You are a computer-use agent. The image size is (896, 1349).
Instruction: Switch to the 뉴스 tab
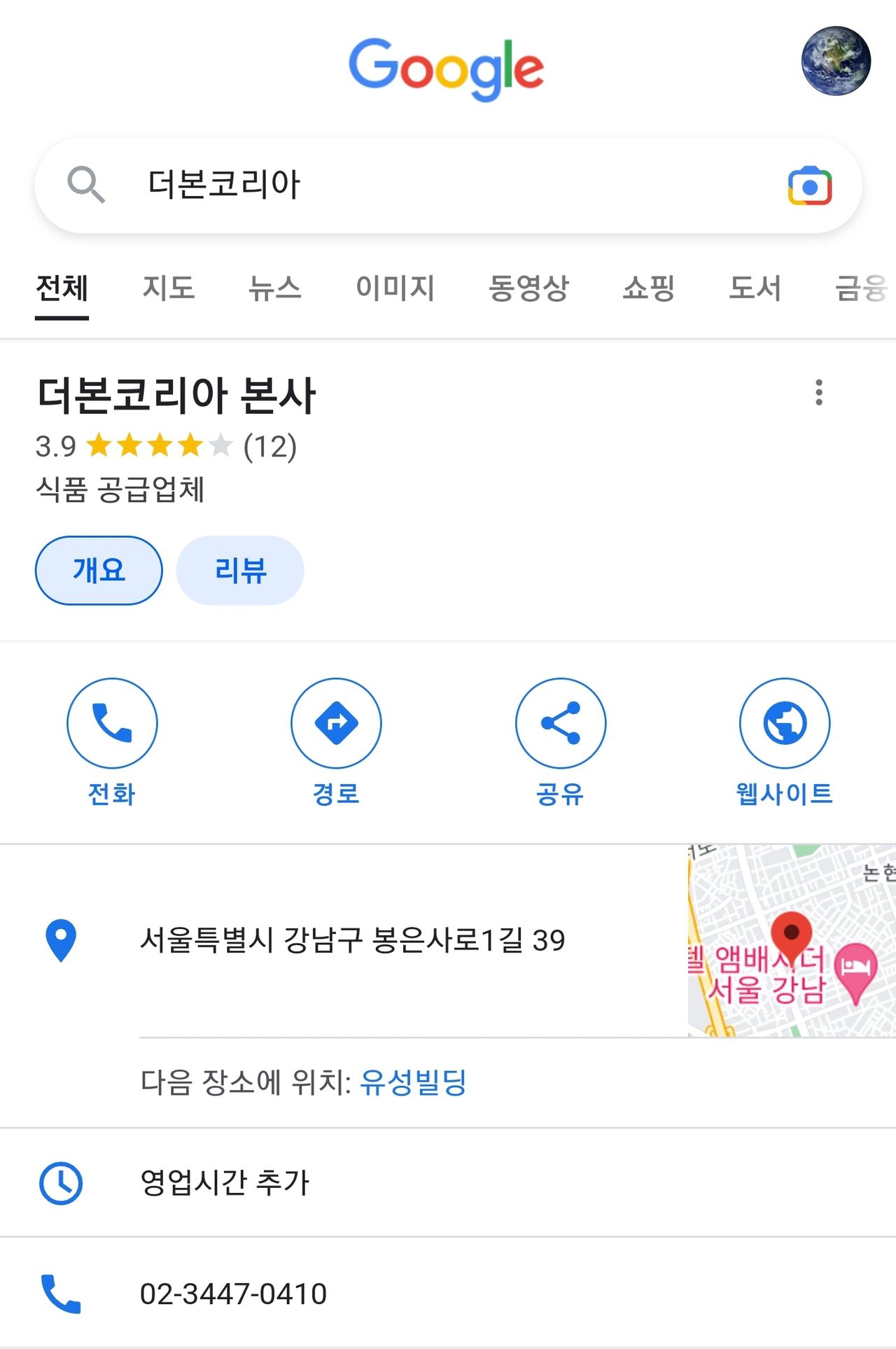point(275,288)
